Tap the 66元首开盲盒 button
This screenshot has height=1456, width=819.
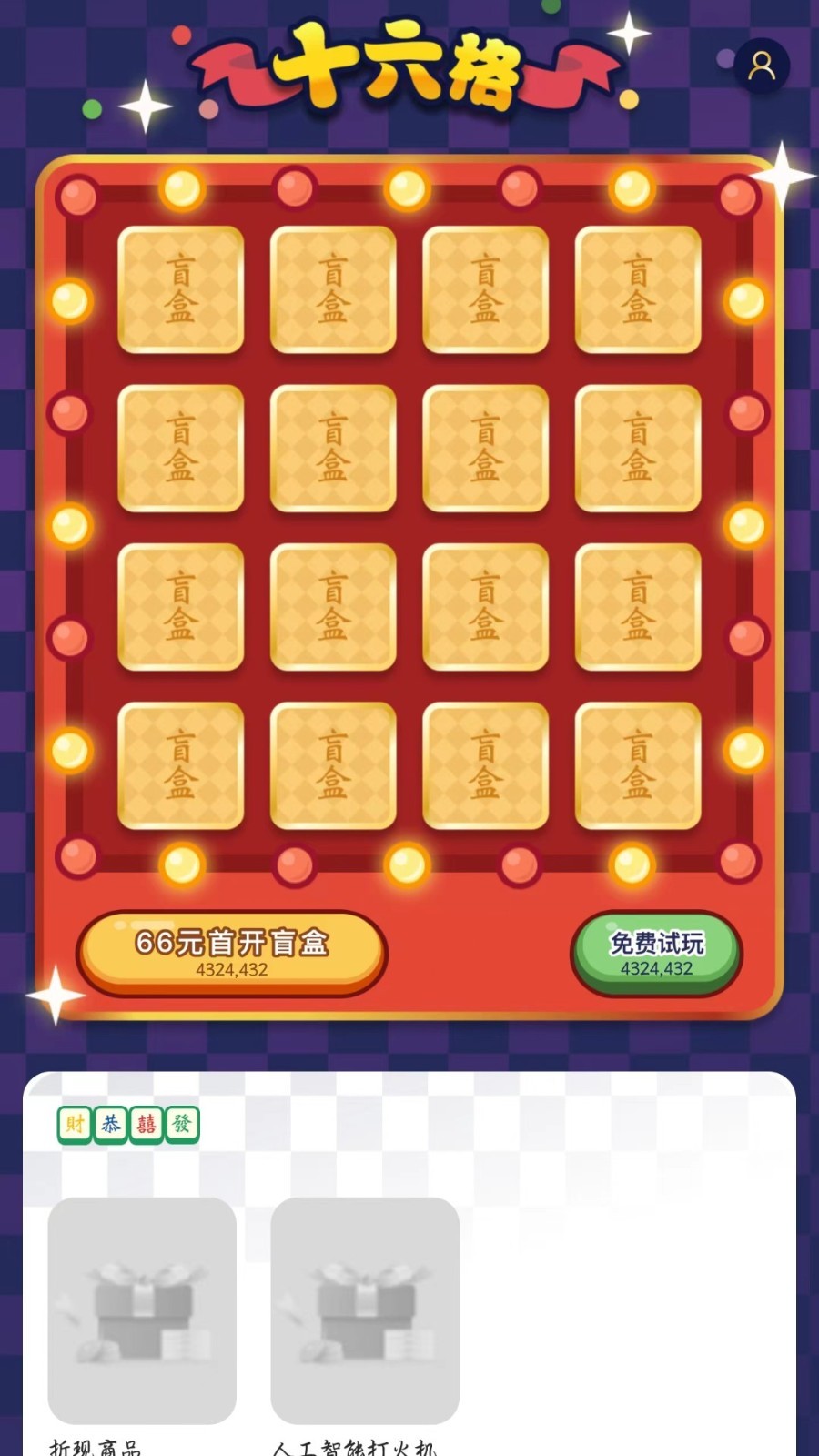[x=232, y=952]
